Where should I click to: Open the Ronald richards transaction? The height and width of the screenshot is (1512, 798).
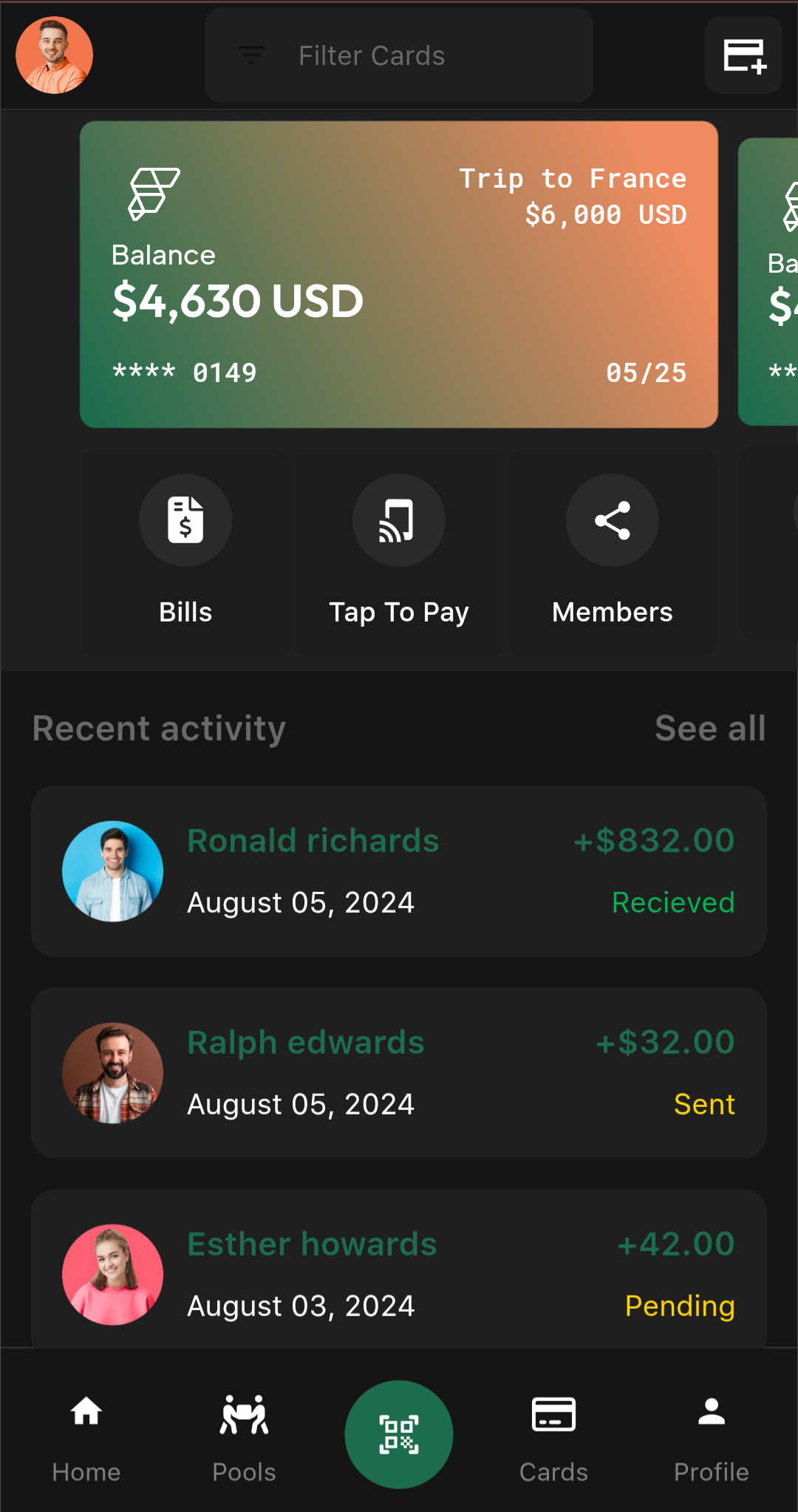click(x=399, y=871)
